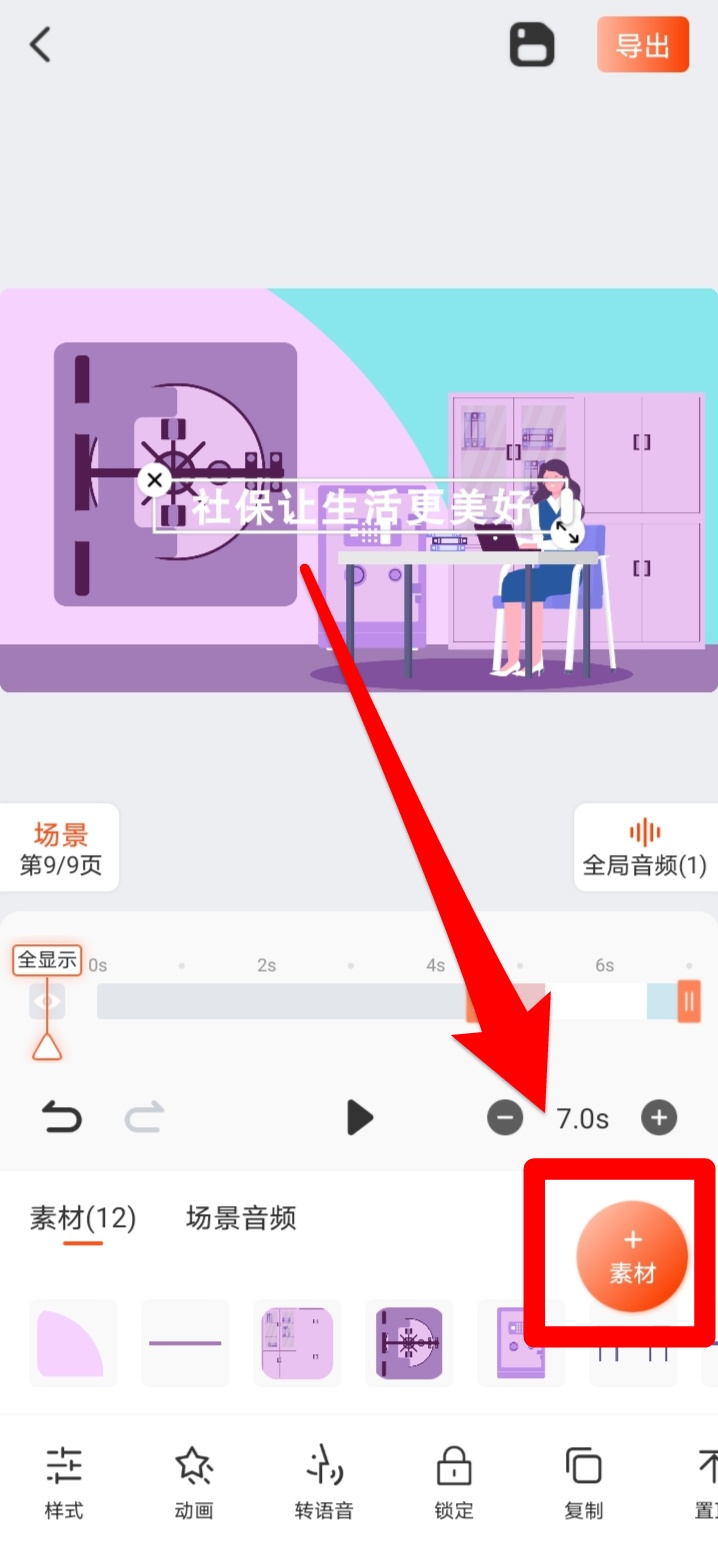Go back using the top arrow
This screenshot has width=718, height=1550.
(x=40, y=45)
